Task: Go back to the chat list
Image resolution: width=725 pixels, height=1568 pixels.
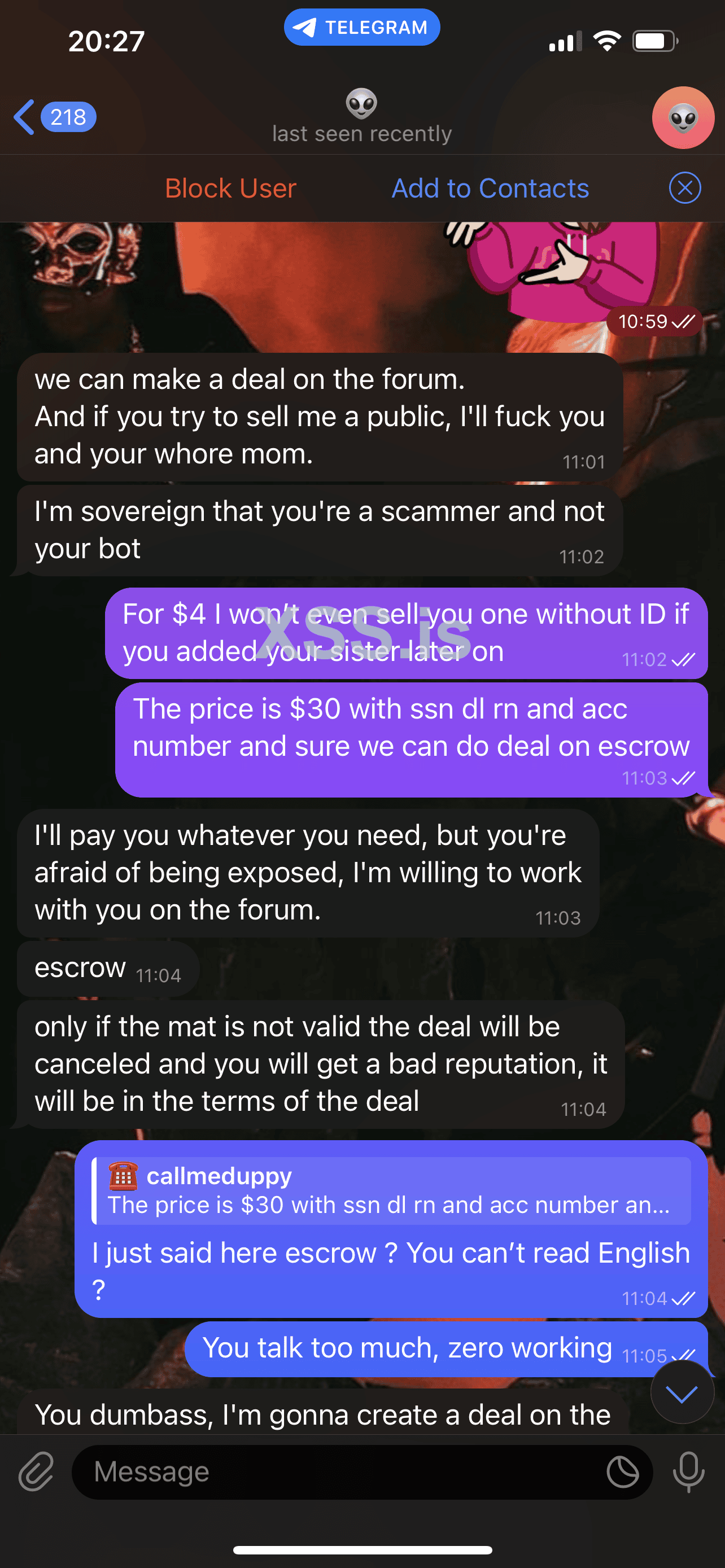Action: 54,117
